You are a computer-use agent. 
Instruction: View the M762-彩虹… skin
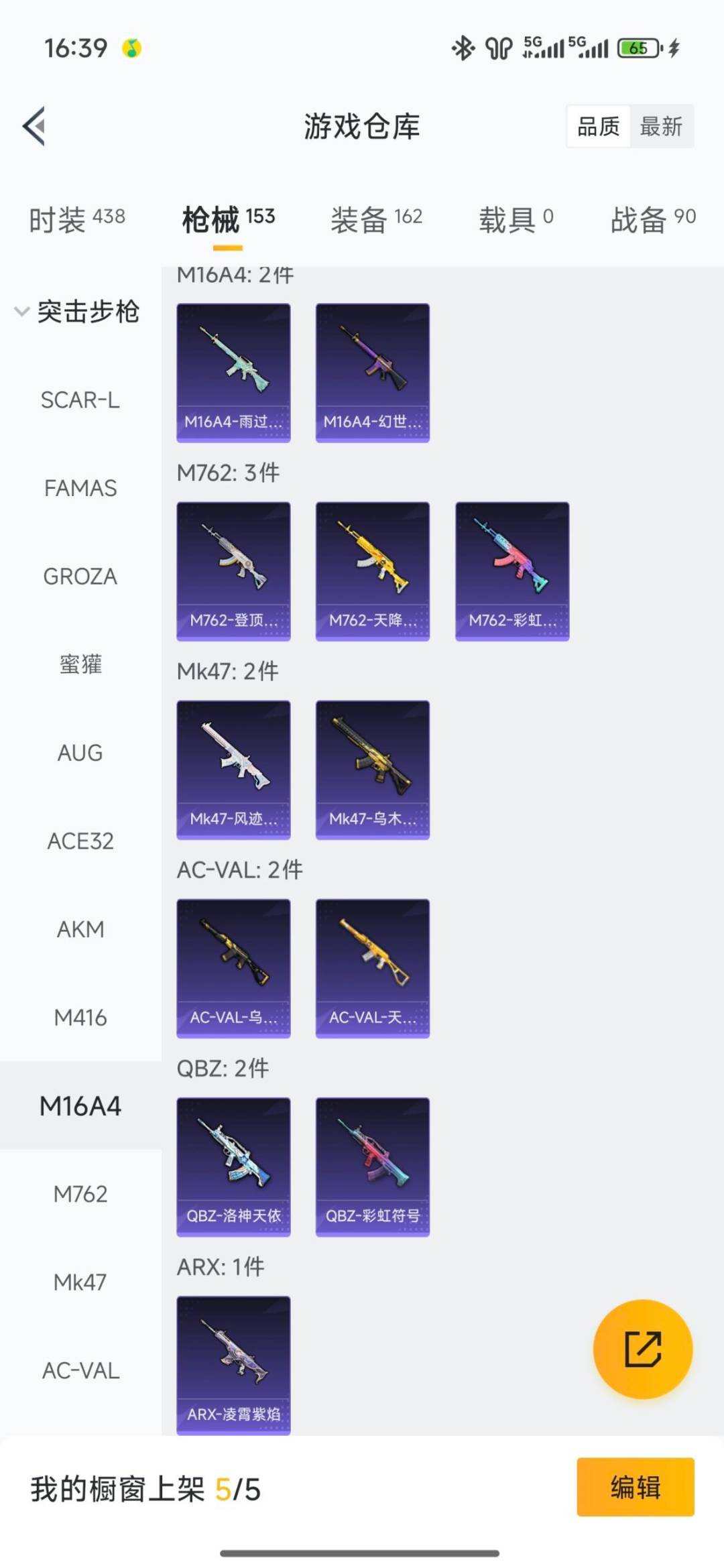click(x=512, y=570)
